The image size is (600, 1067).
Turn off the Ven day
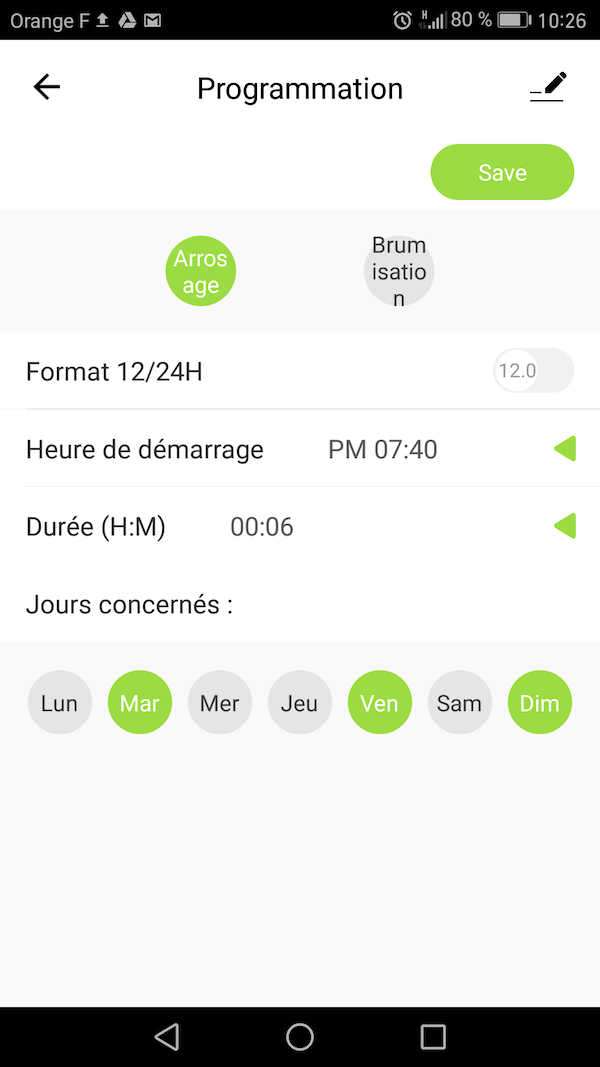[x=380, y=703]
